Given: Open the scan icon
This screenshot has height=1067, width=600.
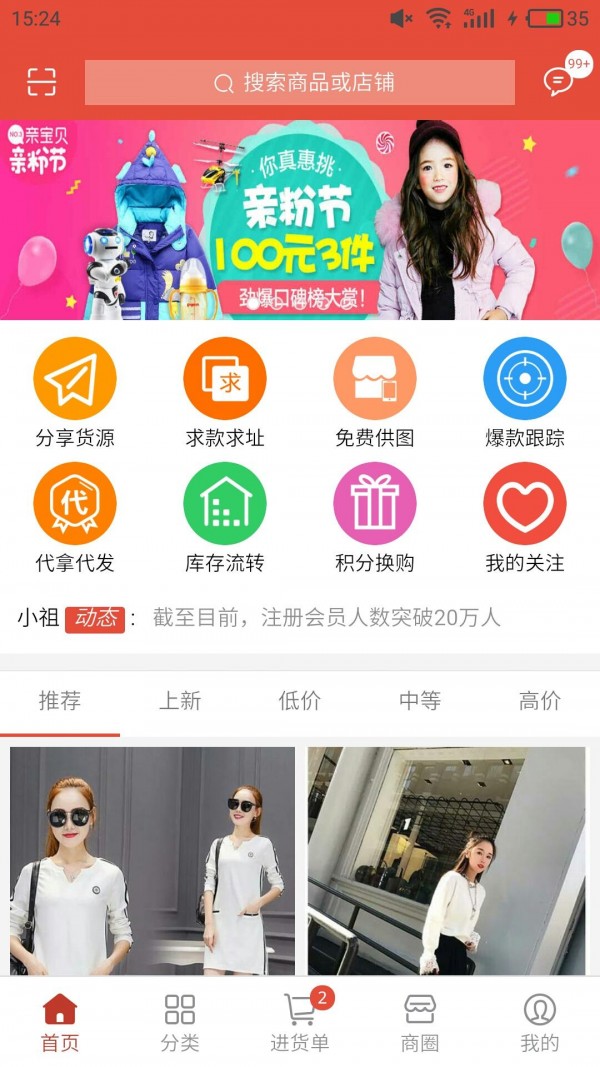Looking at the screenshot, I should point(41,82).
